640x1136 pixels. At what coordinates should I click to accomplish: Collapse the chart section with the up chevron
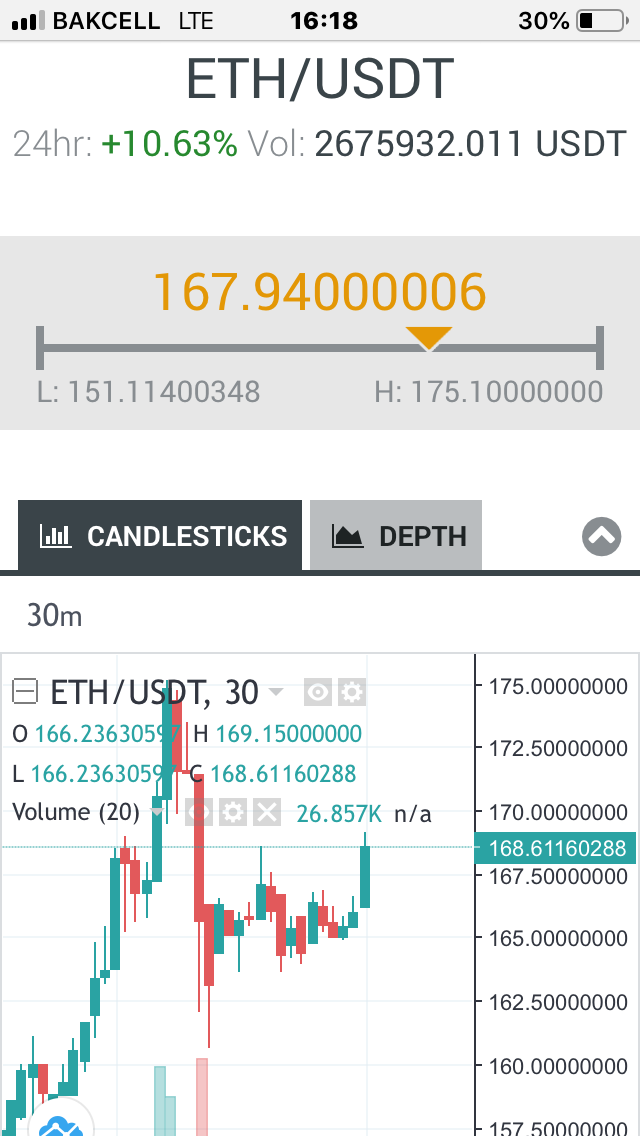click(x=602, y=537)
